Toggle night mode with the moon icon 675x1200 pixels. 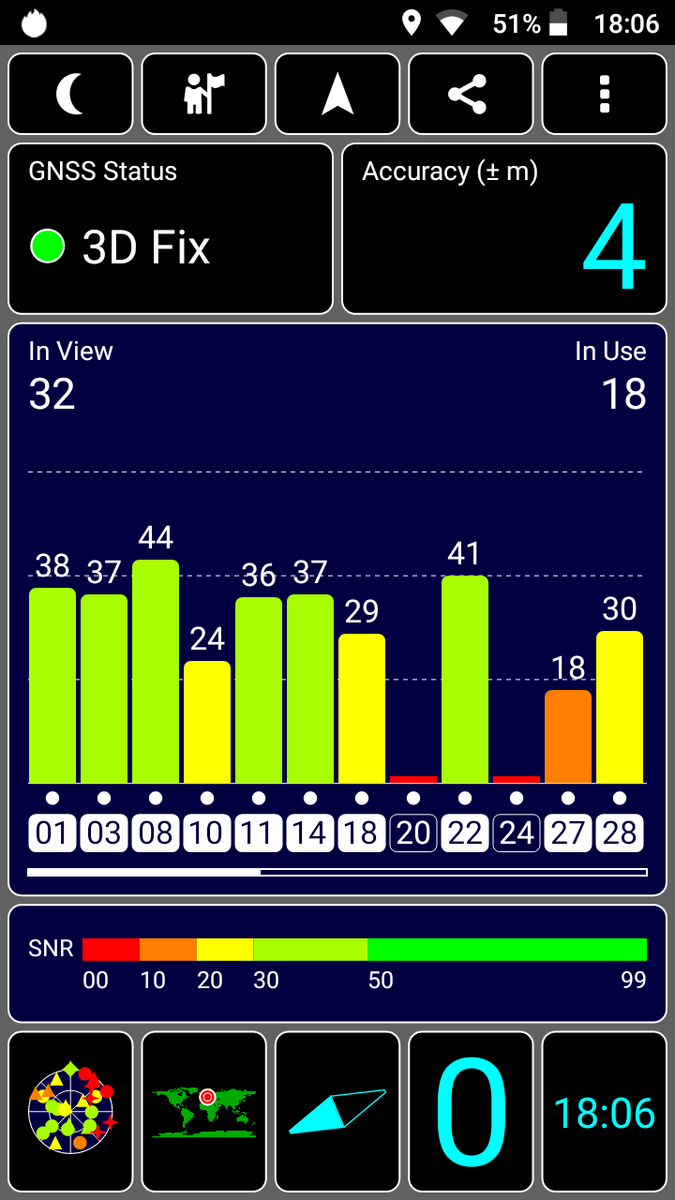(71, 94)
